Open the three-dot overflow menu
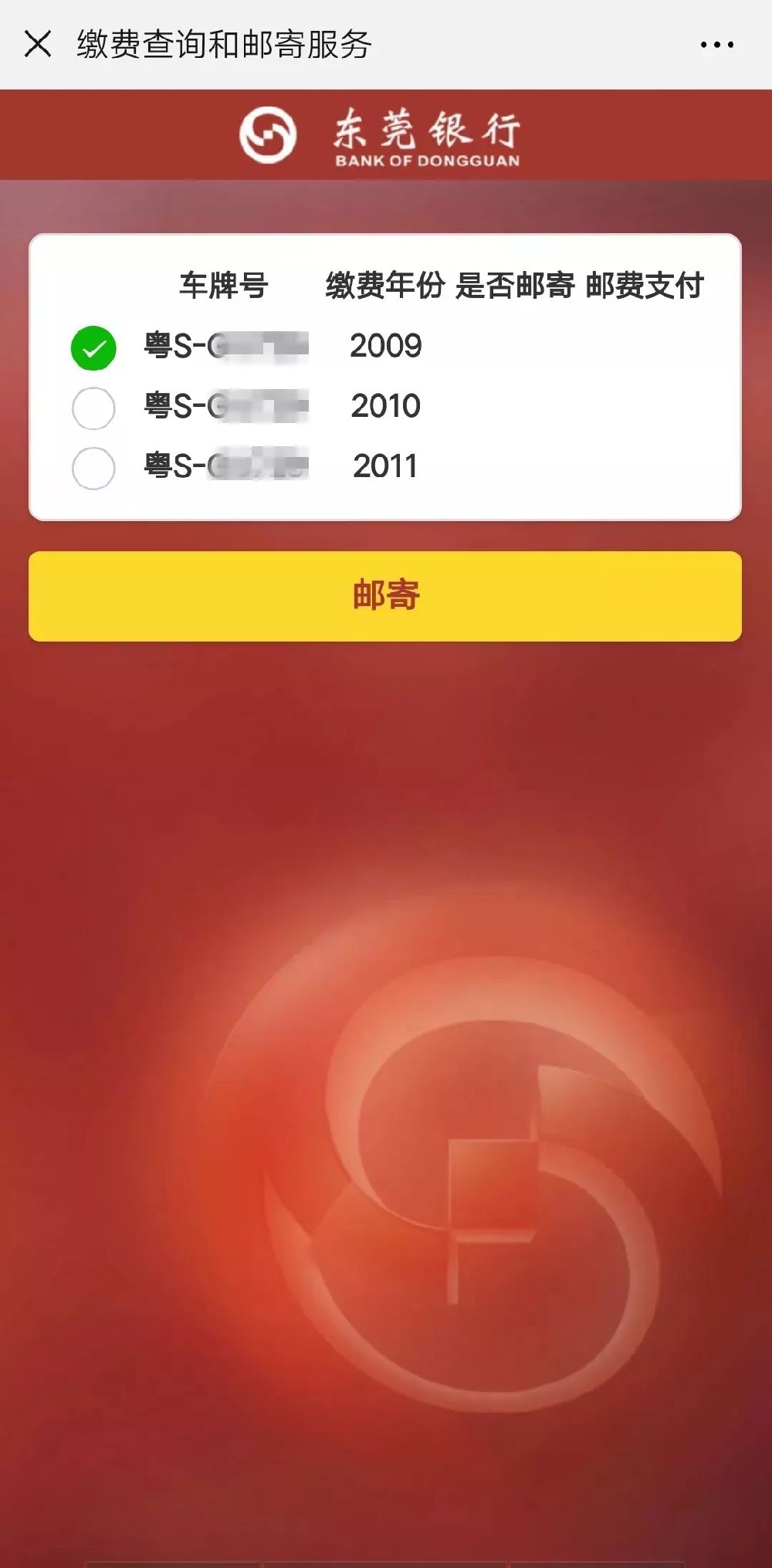The width and height of the screenshot is (772, 1568). 716,45
